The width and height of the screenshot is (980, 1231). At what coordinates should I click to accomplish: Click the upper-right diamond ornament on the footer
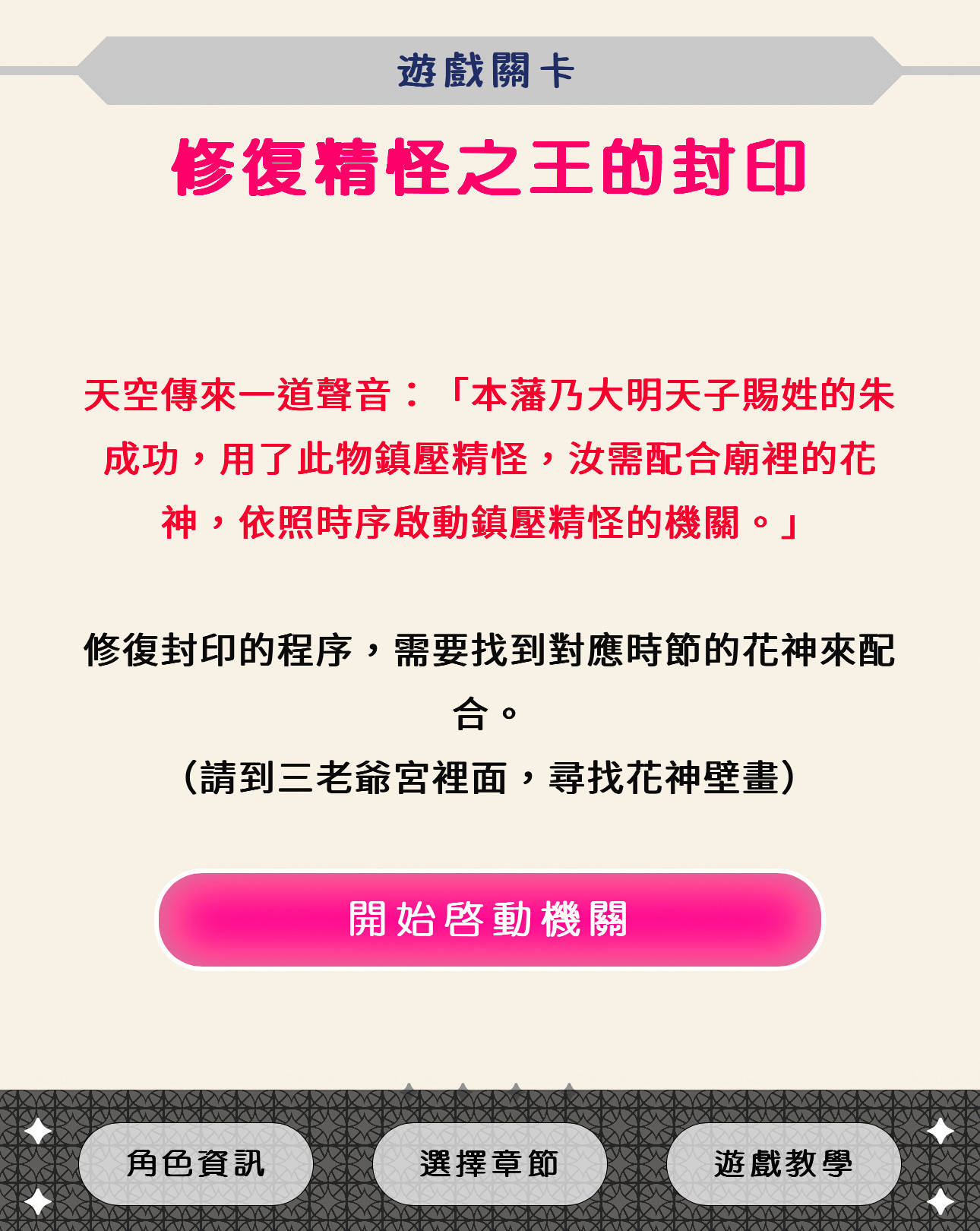tap(942, 1131)
